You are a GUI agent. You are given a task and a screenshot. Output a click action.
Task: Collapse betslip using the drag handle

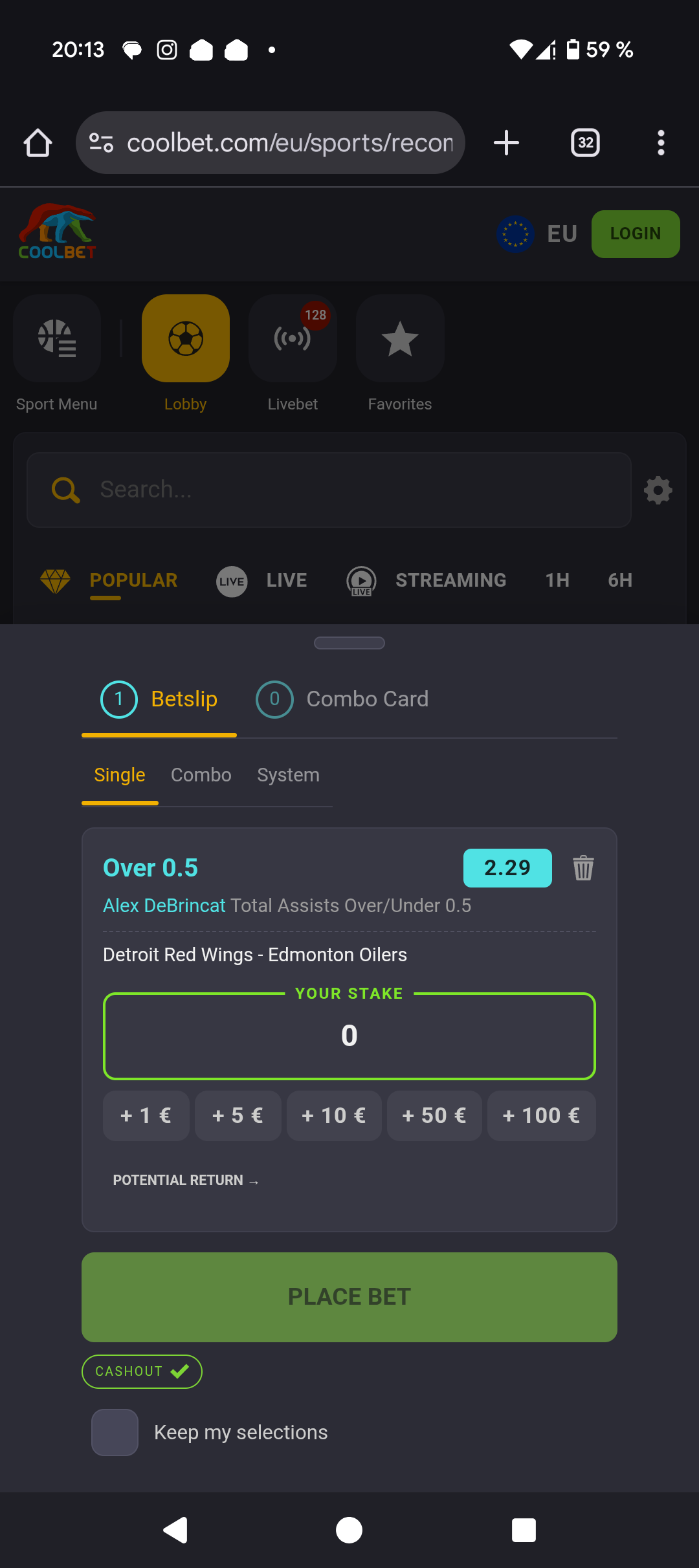pos(349,643)
